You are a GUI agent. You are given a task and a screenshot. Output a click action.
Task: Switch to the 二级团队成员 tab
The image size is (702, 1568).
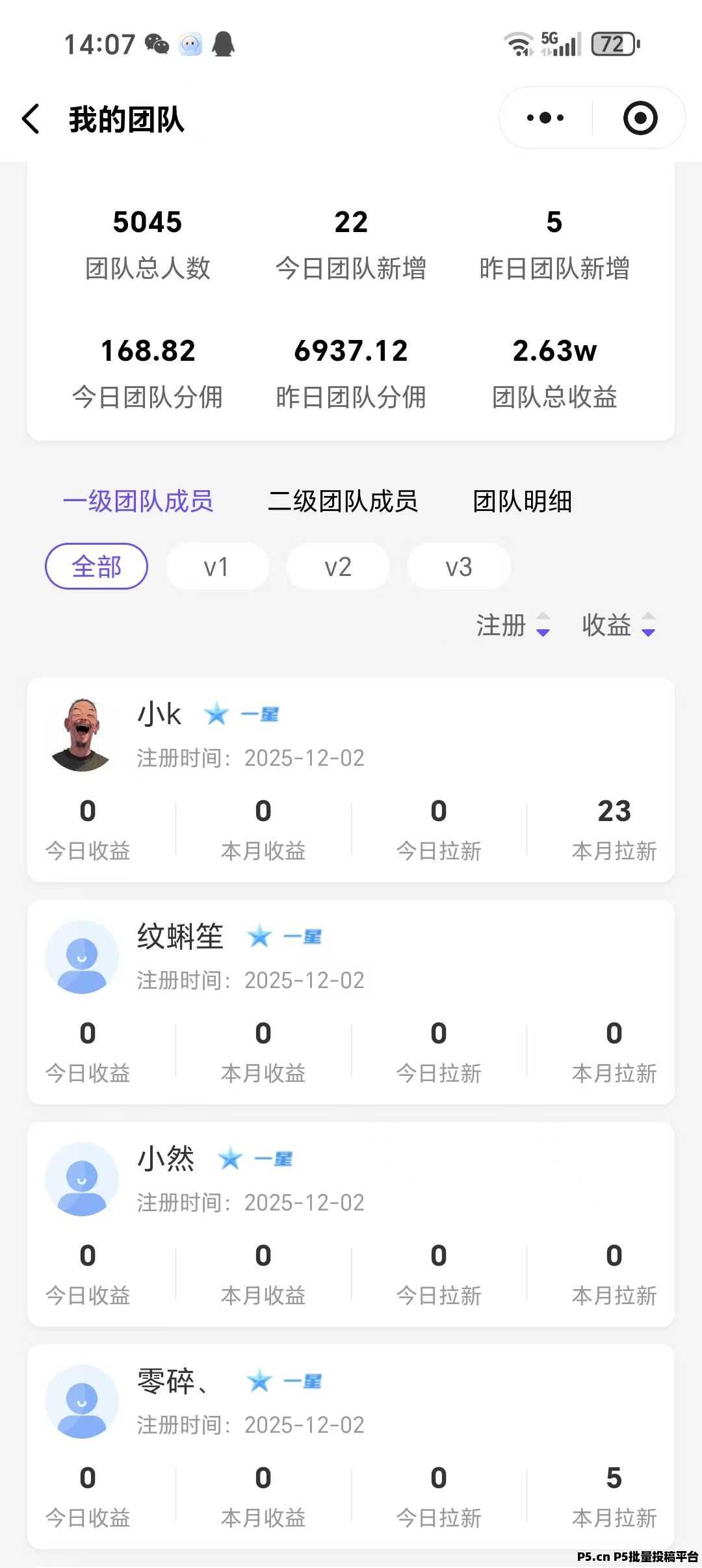pyautogui.click(x=343, y=501)
